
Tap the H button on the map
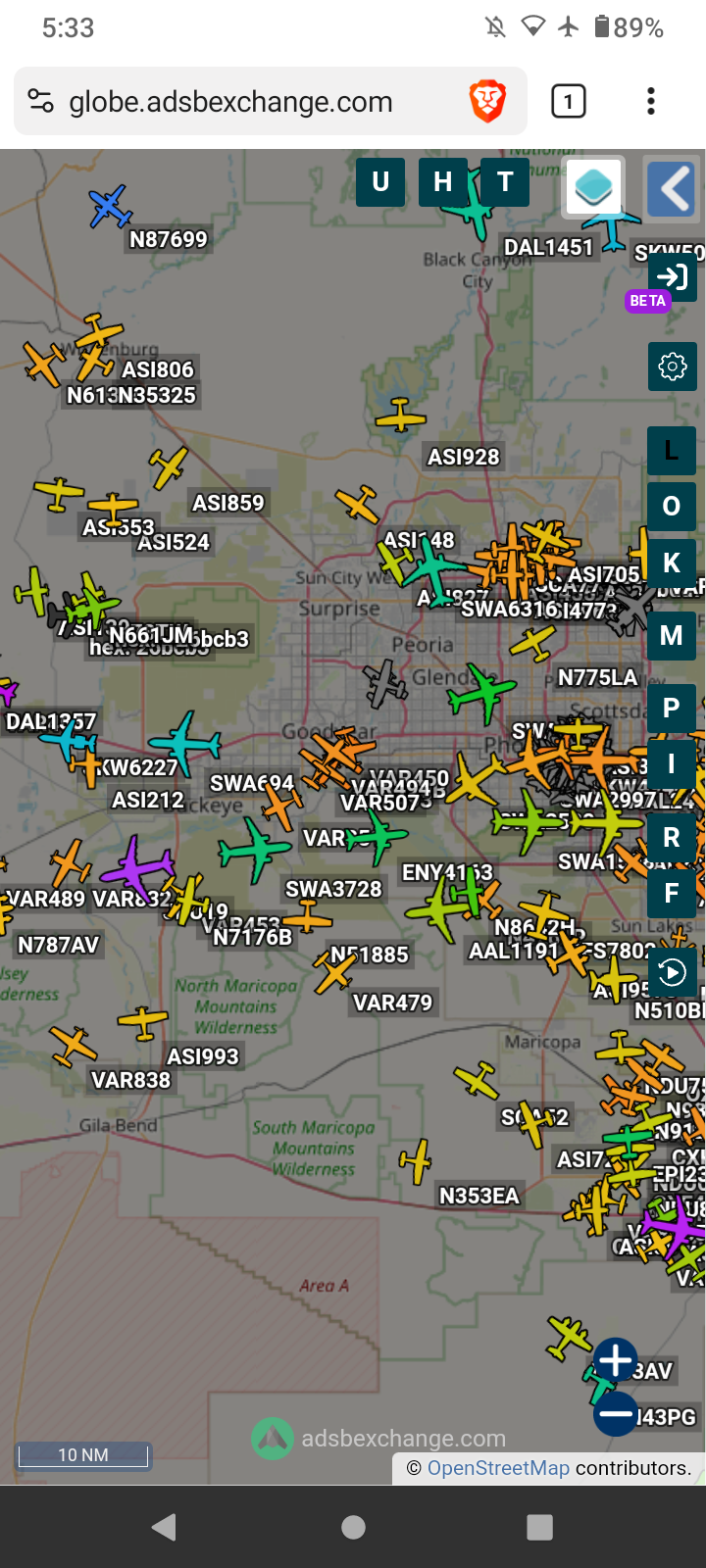[443, 182]
